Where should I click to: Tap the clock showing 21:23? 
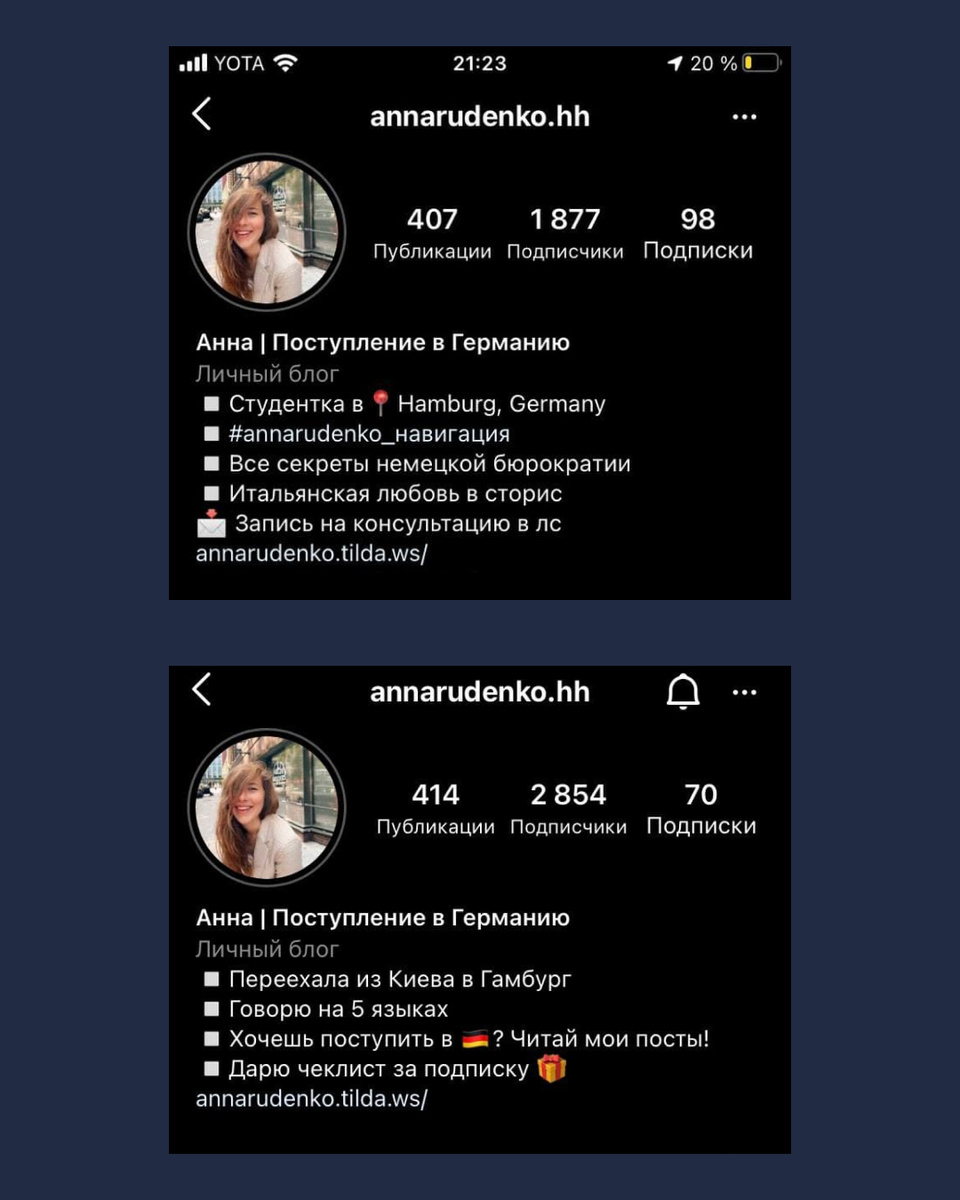pos(480,62)
